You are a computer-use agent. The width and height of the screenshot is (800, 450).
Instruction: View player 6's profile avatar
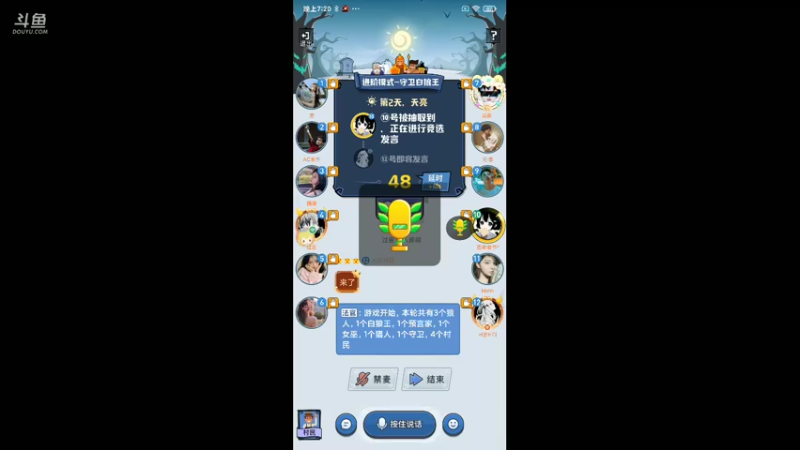point(312,312)
